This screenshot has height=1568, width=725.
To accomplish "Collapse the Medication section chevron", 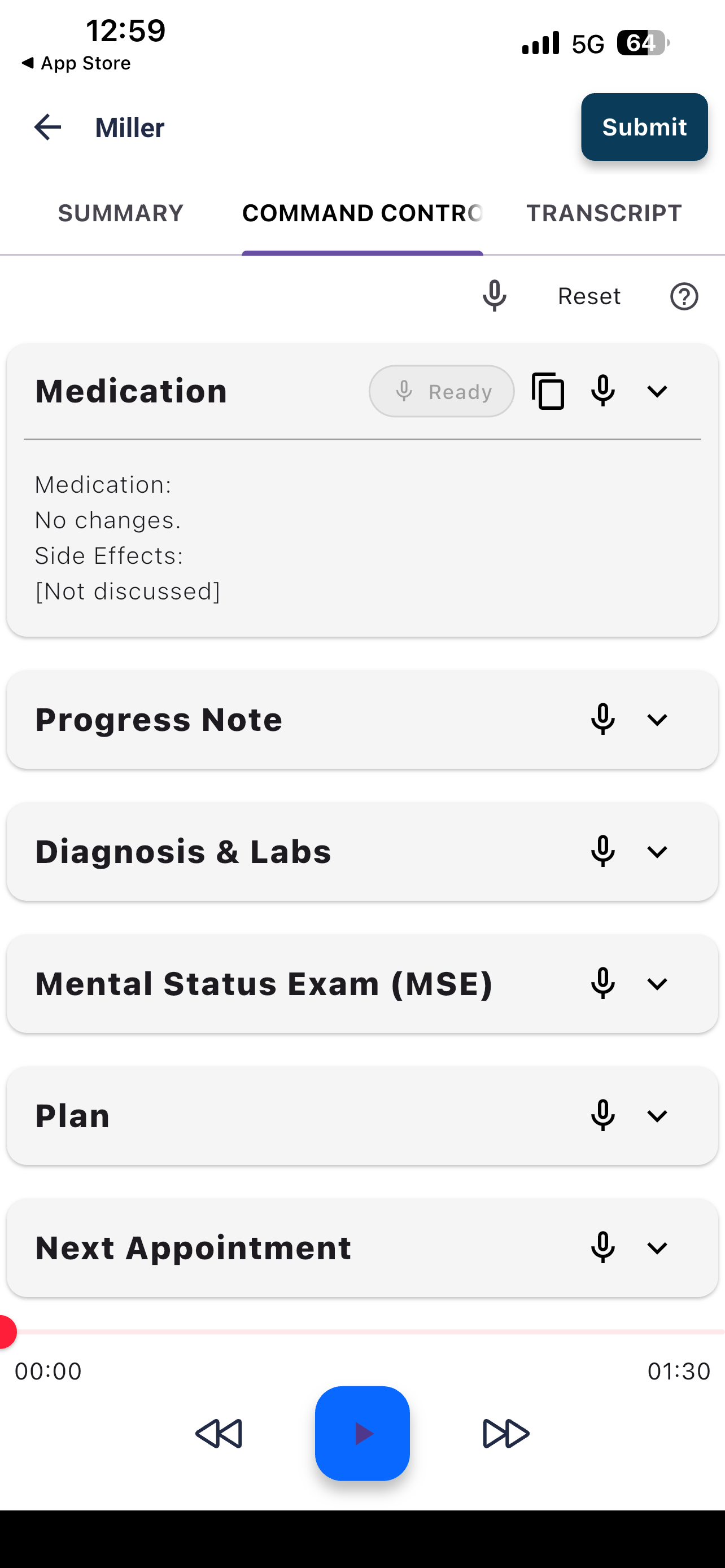I will 657,391.
